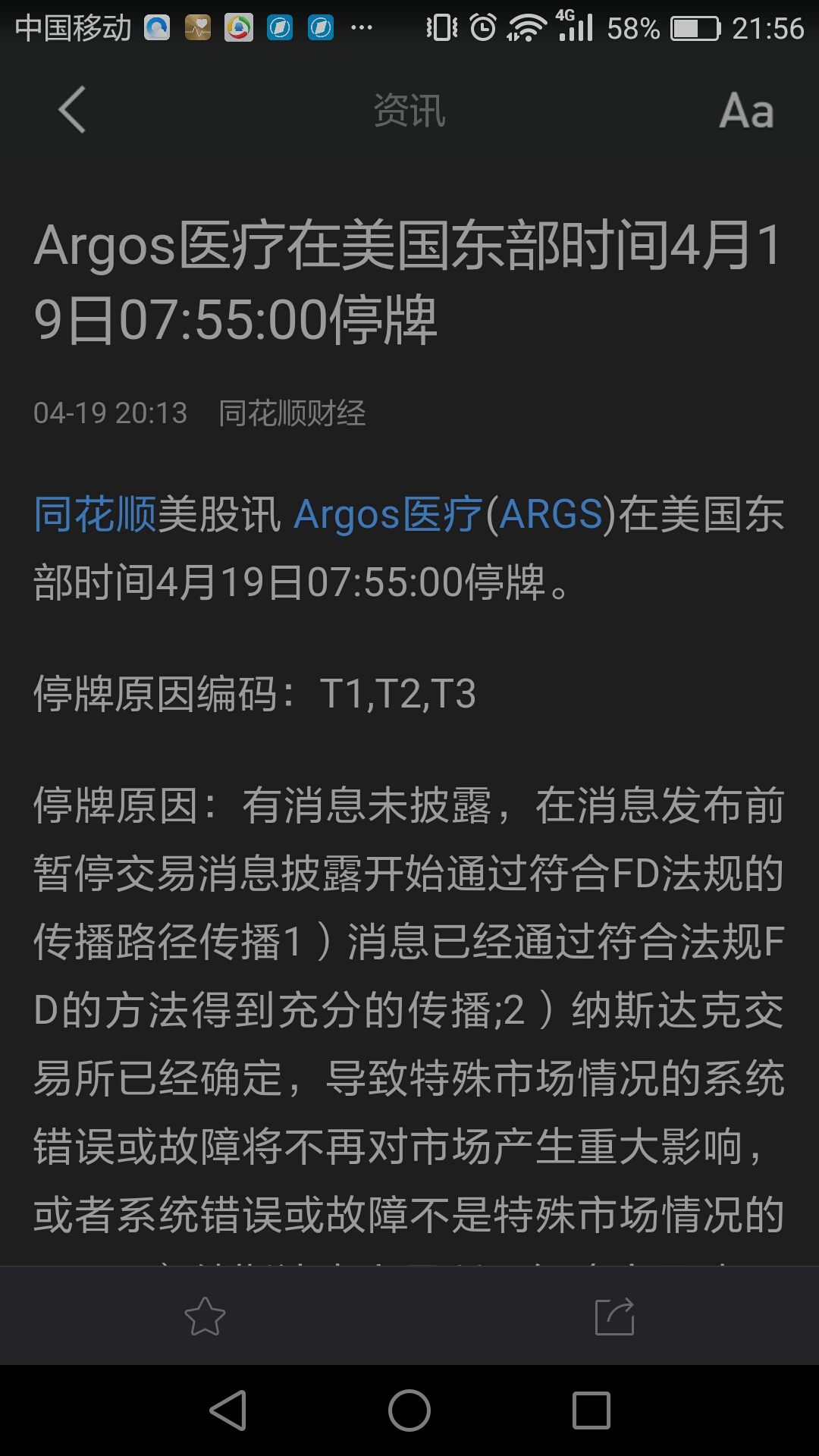
Task: Share this article
Action: [614, 1316]
